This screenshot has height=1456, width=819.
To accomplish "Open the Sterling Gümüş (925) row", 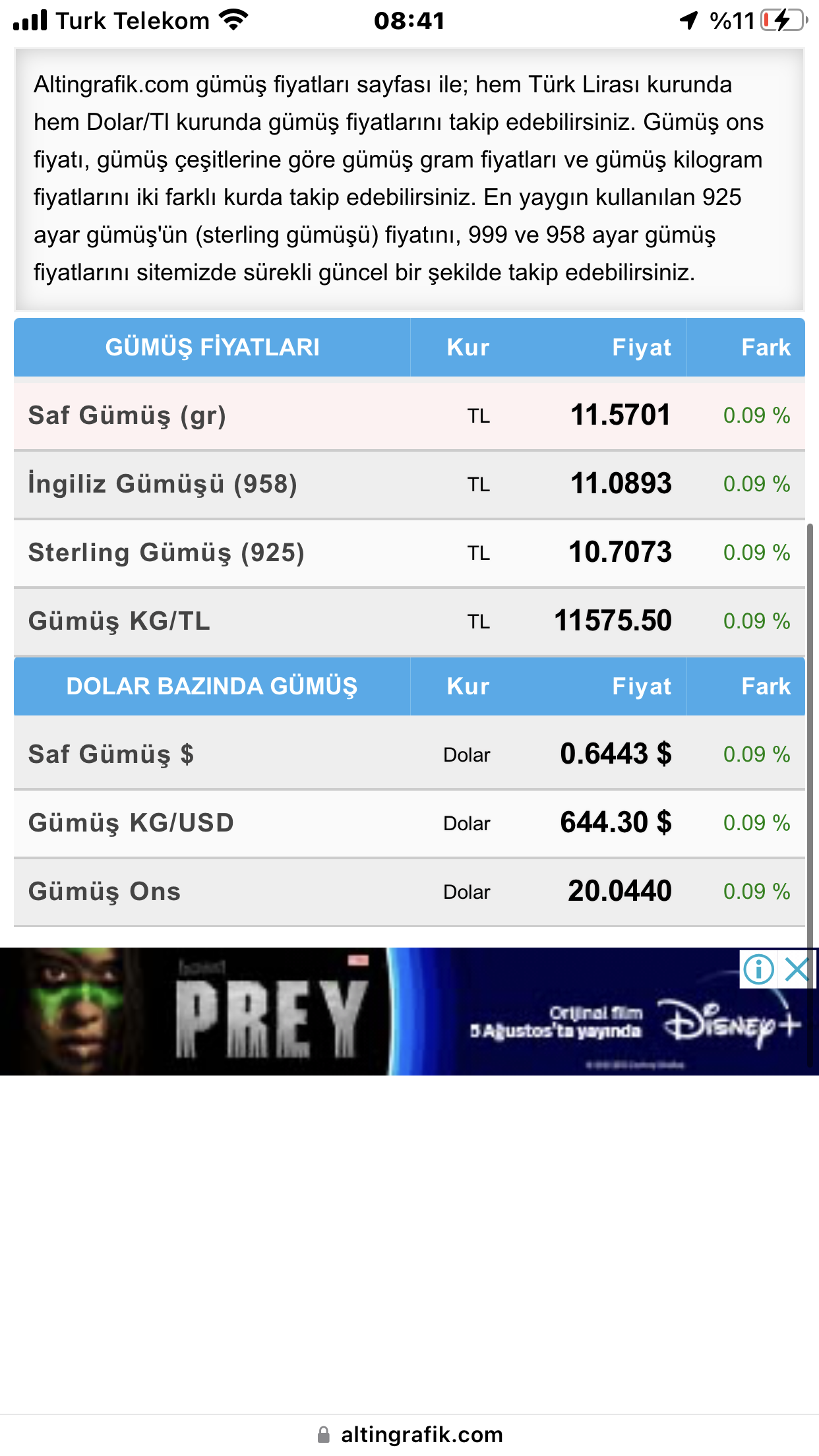I will click(x=409, y=553).
